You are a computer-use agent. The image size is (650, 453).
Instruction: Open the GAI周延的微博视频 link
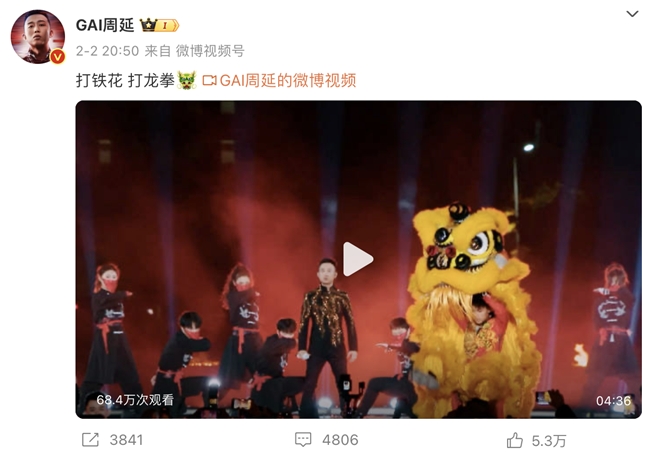pos(279,80)
